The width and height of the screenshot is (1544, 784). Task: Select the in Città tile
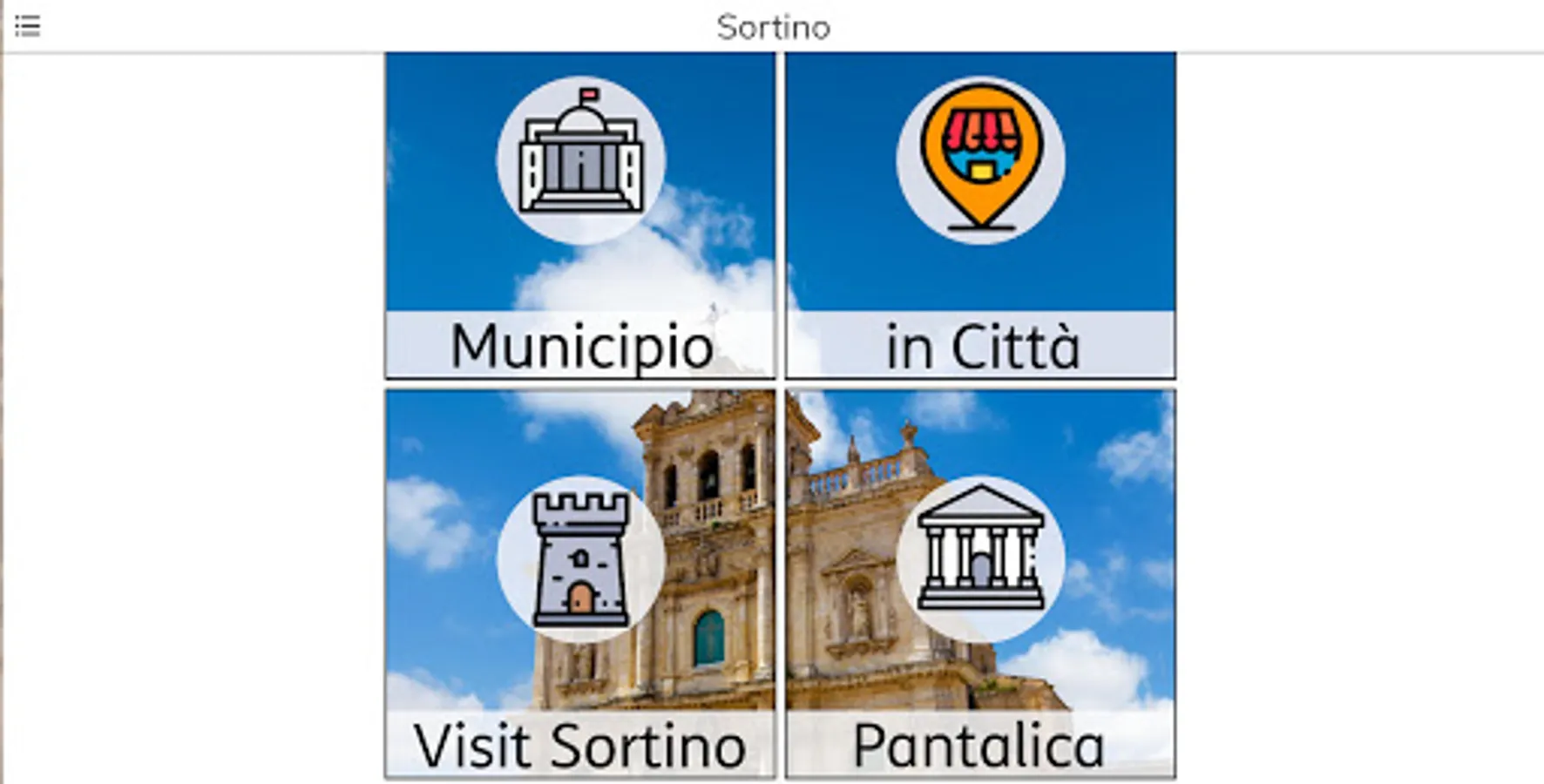pyautogui.click(x=980, y=215)
